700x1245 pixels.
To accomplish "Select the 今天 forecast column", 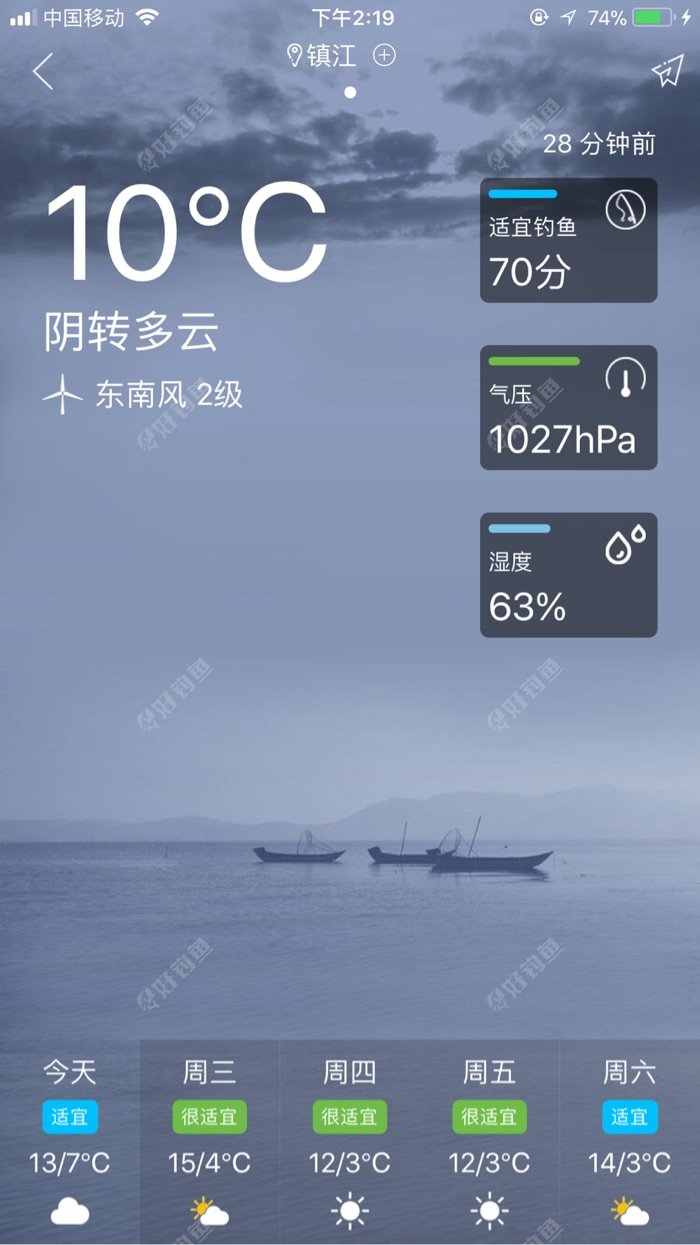I will [70, 1140].
